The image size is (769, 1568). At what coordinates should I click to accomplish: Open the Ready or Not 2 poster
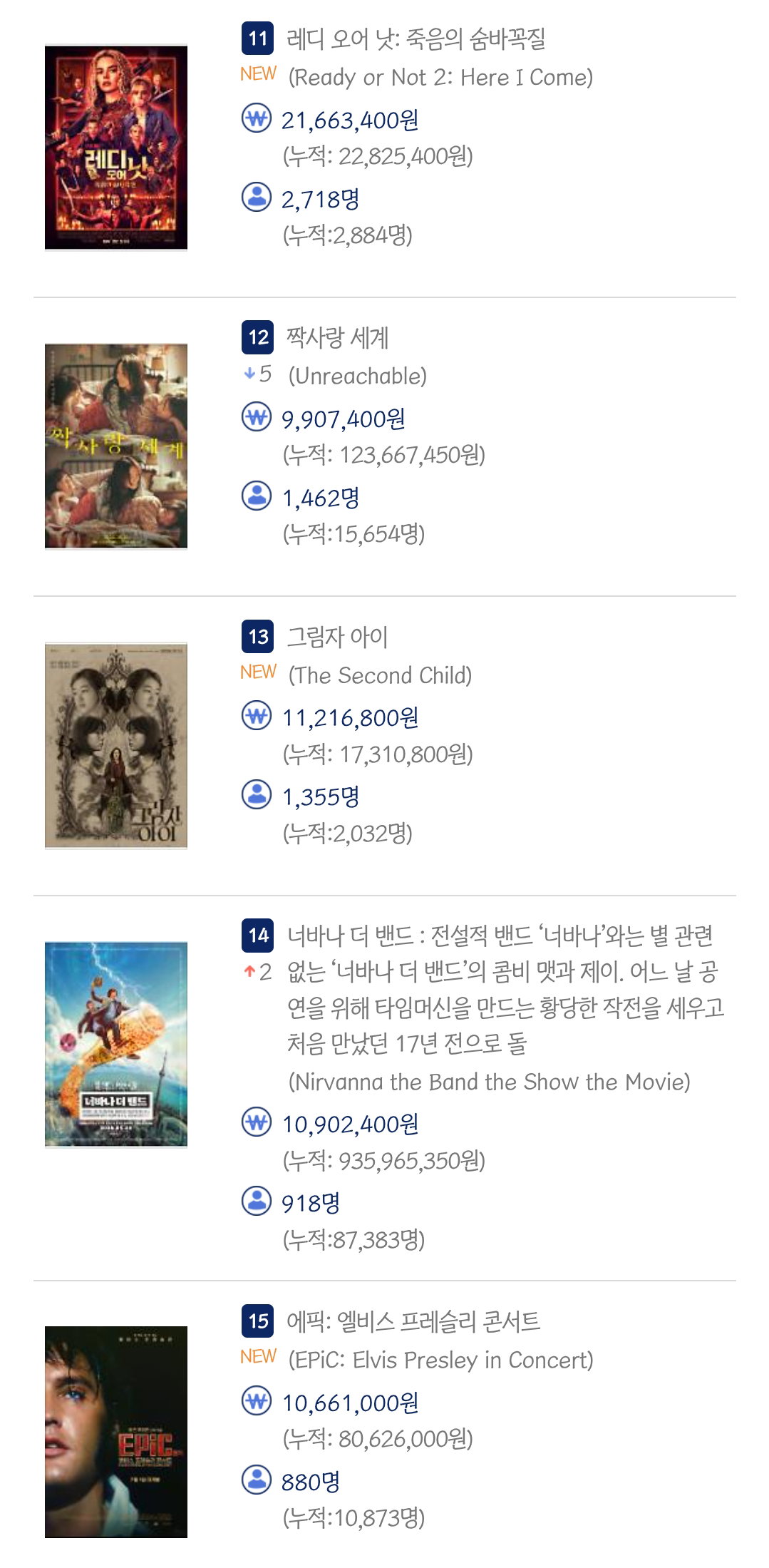click(116, 148)
